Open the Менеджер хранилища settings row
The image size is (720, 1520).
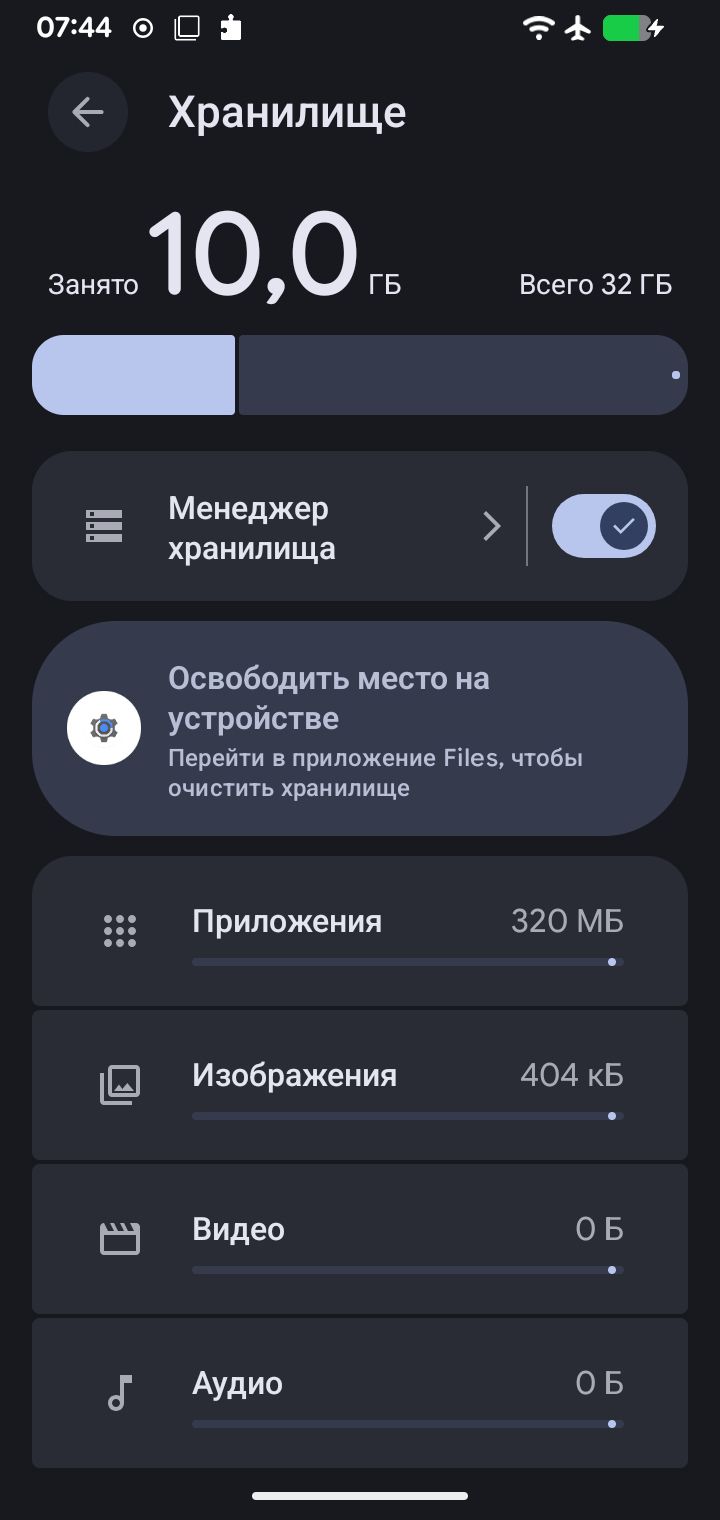(x=280, y=526)
